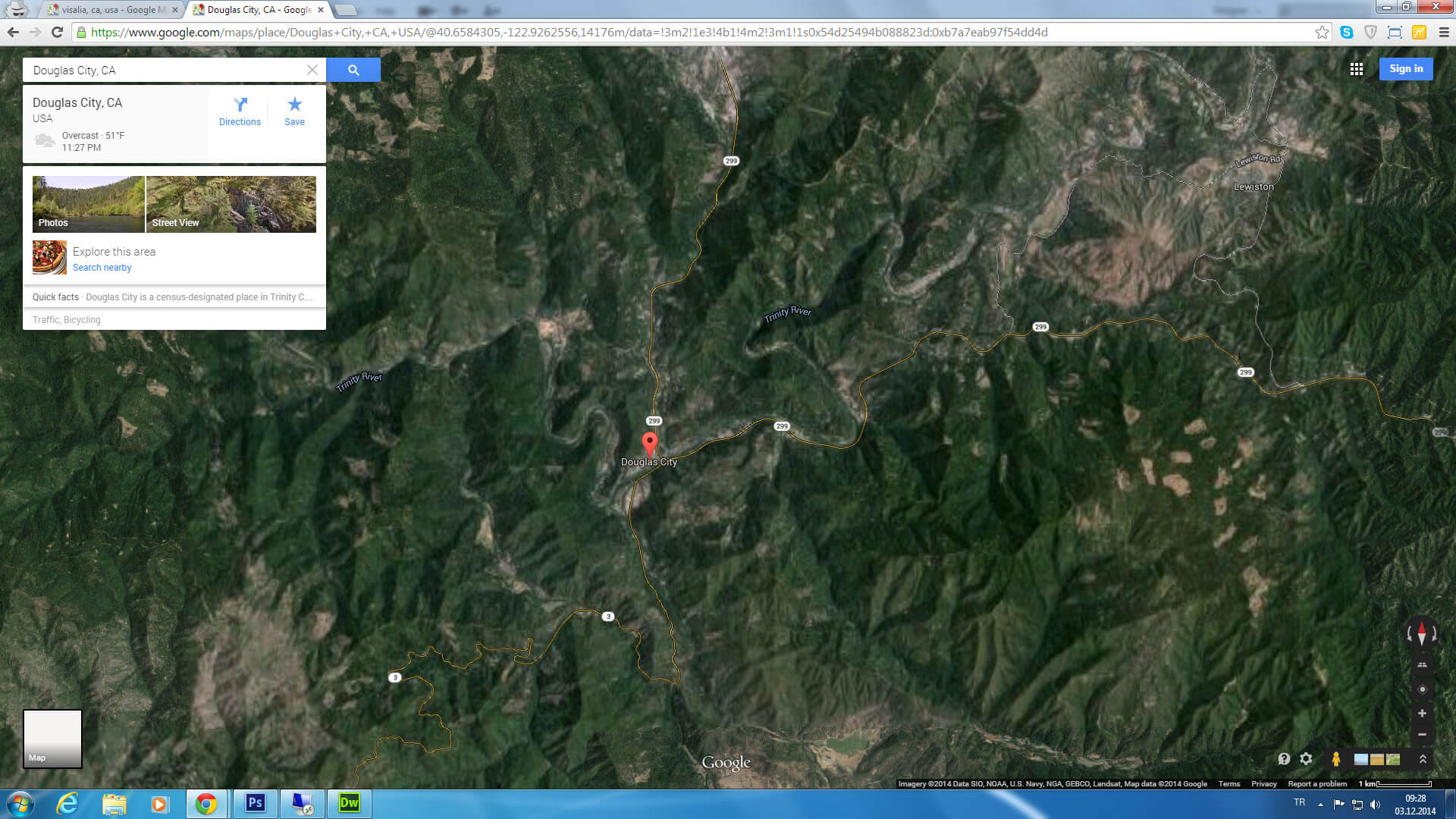This screenshot has width=1456, height=819.
Task: Get Directions to Douglas City
Action: tap(240, 111)
